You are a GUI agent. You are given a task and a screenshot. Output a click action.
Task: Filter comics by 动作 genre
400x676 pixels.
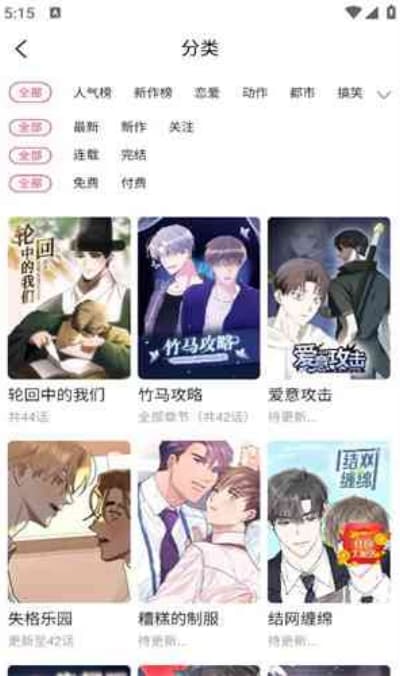(255, 93)
